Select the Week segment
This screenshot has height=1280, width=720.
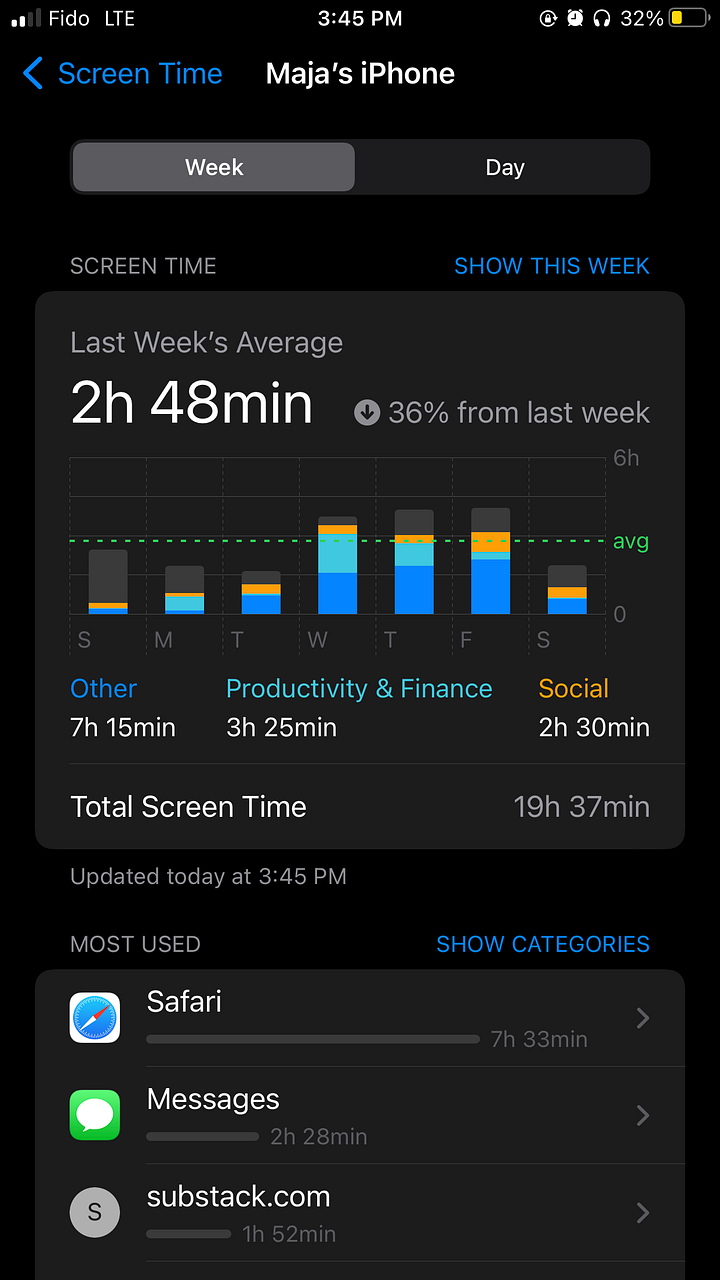click(214, 167)
